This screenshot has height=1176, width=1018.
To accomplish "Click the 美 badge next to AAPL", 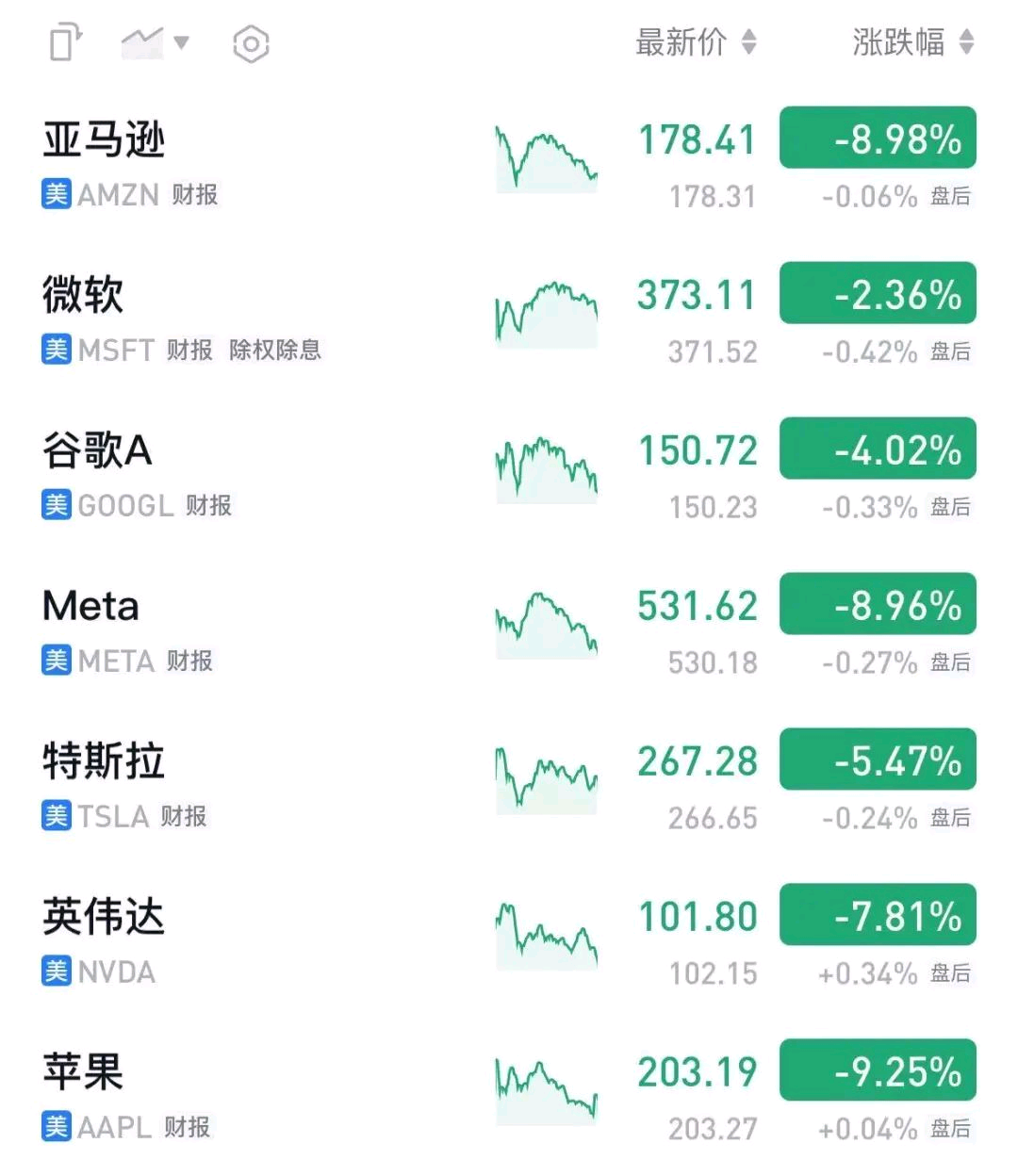I will tap(57, 1127).
